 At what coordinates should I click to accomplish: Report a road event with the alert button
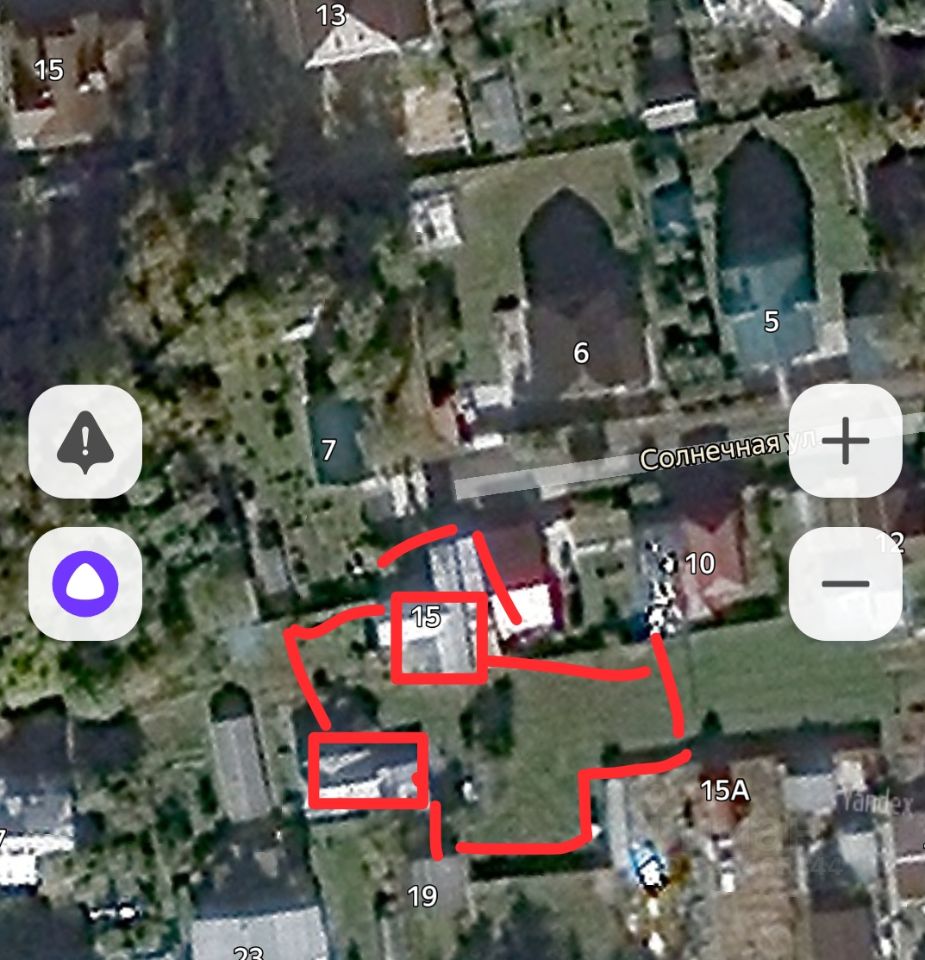(85, 441)
